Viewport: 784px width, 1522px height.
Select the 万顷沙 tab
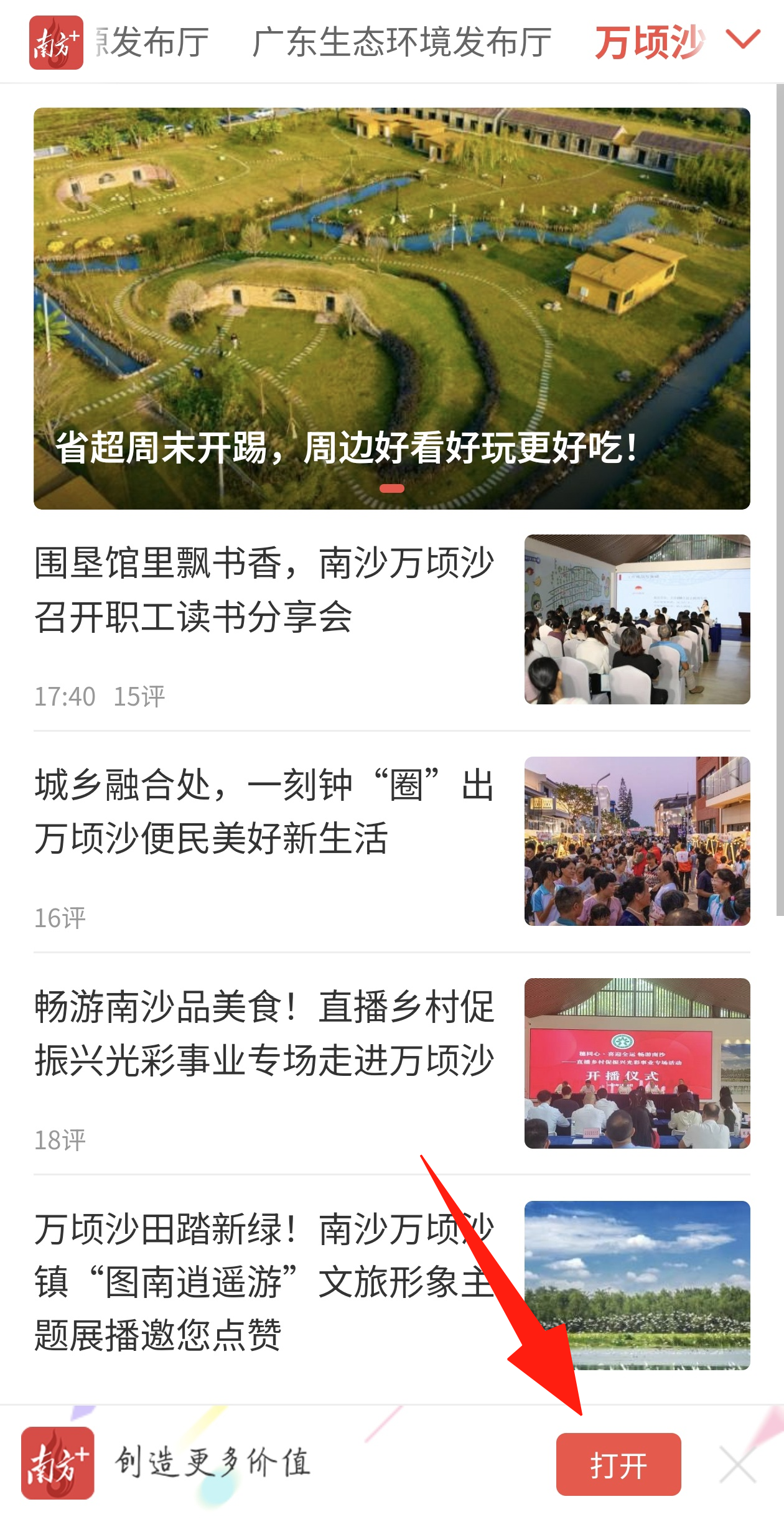point(649,42)
